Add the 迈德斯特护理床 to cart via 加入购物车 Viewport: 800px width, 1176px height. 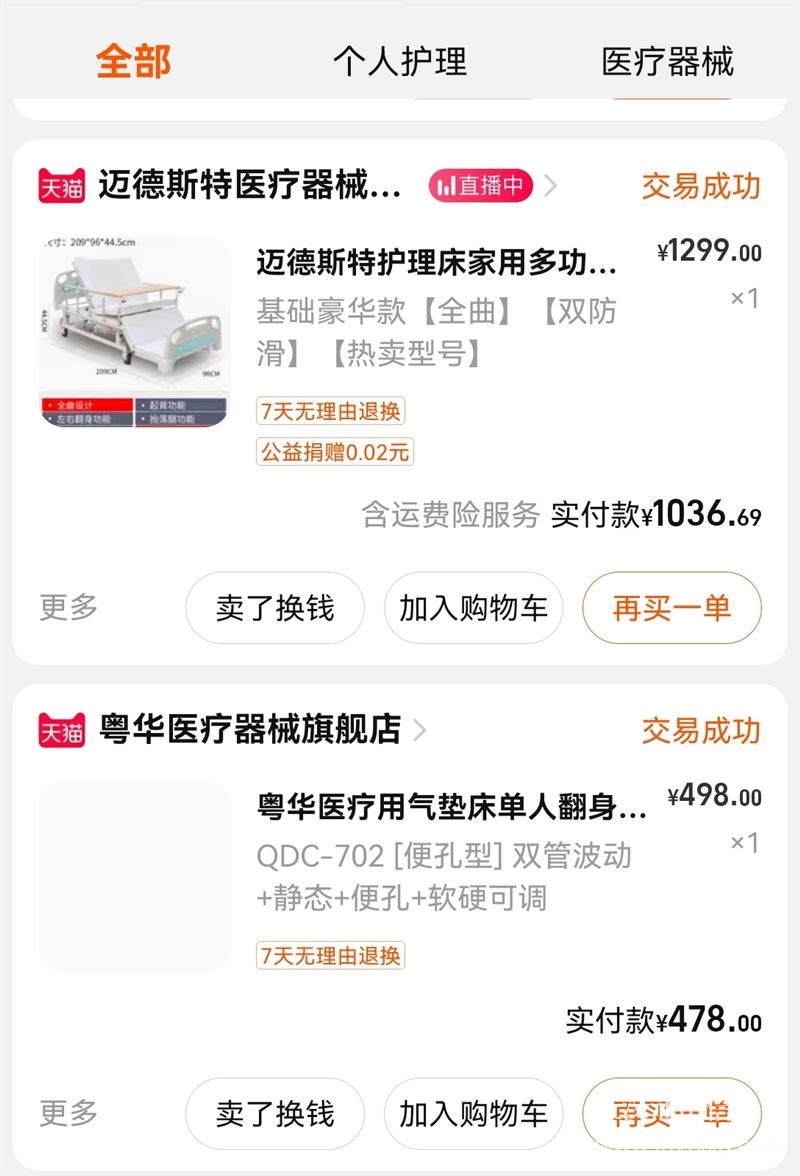point(473,608)
